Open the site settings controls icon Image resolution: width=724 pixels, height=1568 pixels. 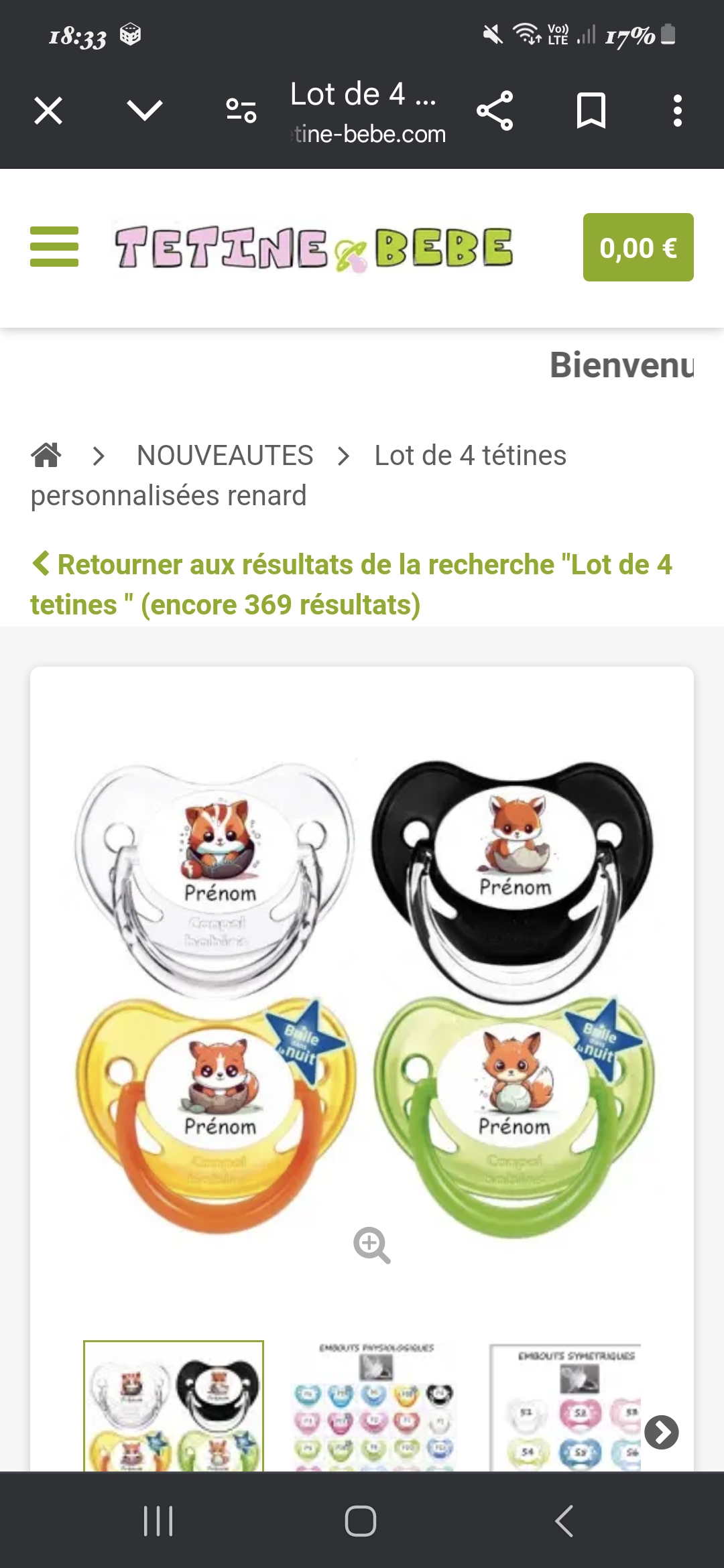[x=241, y=111]
